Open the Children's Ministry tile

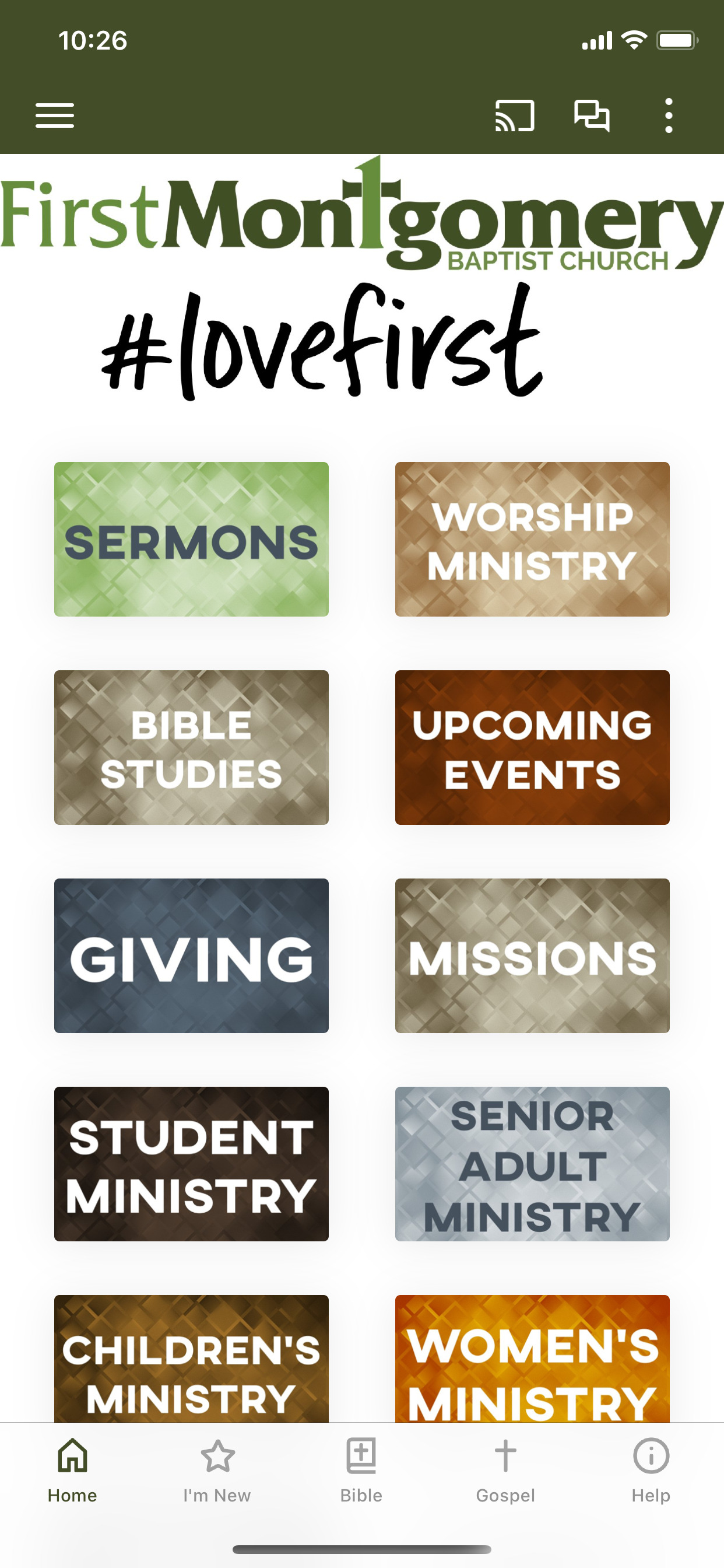pyautogui.click(x=191, y=1359)
